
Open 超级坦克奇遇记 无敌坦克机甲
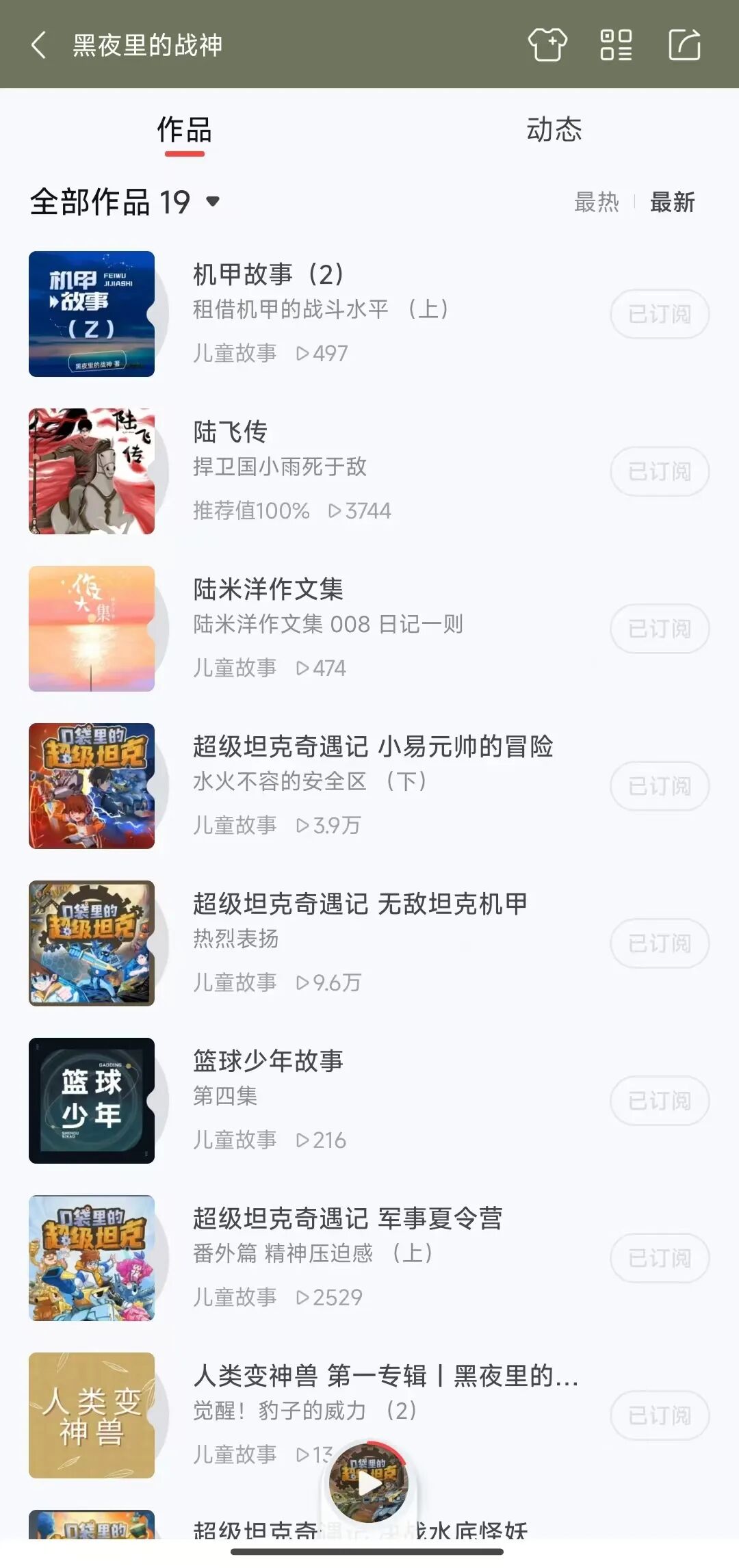point(360,904)
